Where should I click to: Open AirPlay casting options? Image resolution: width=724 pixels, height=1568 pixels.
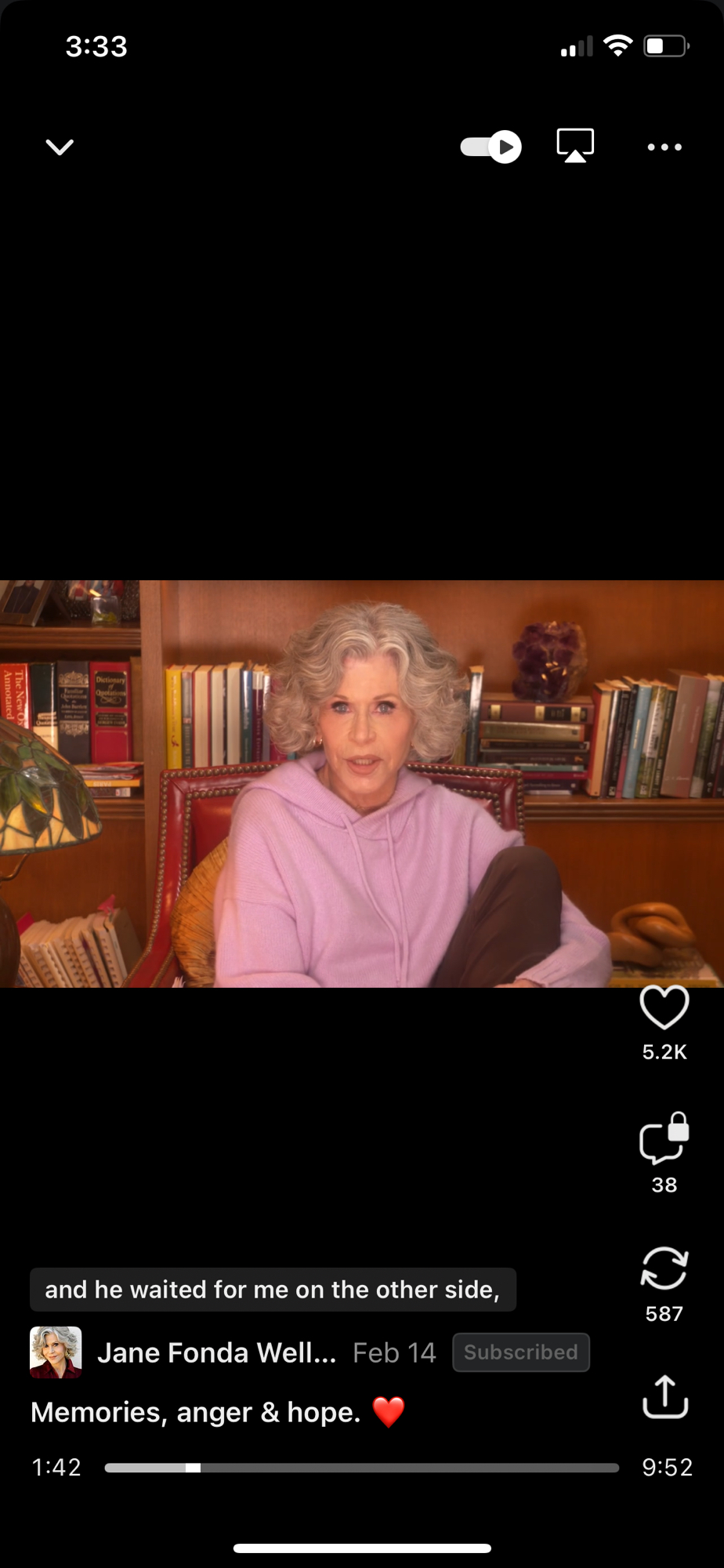pyautogui.click(x=575, y=146)
